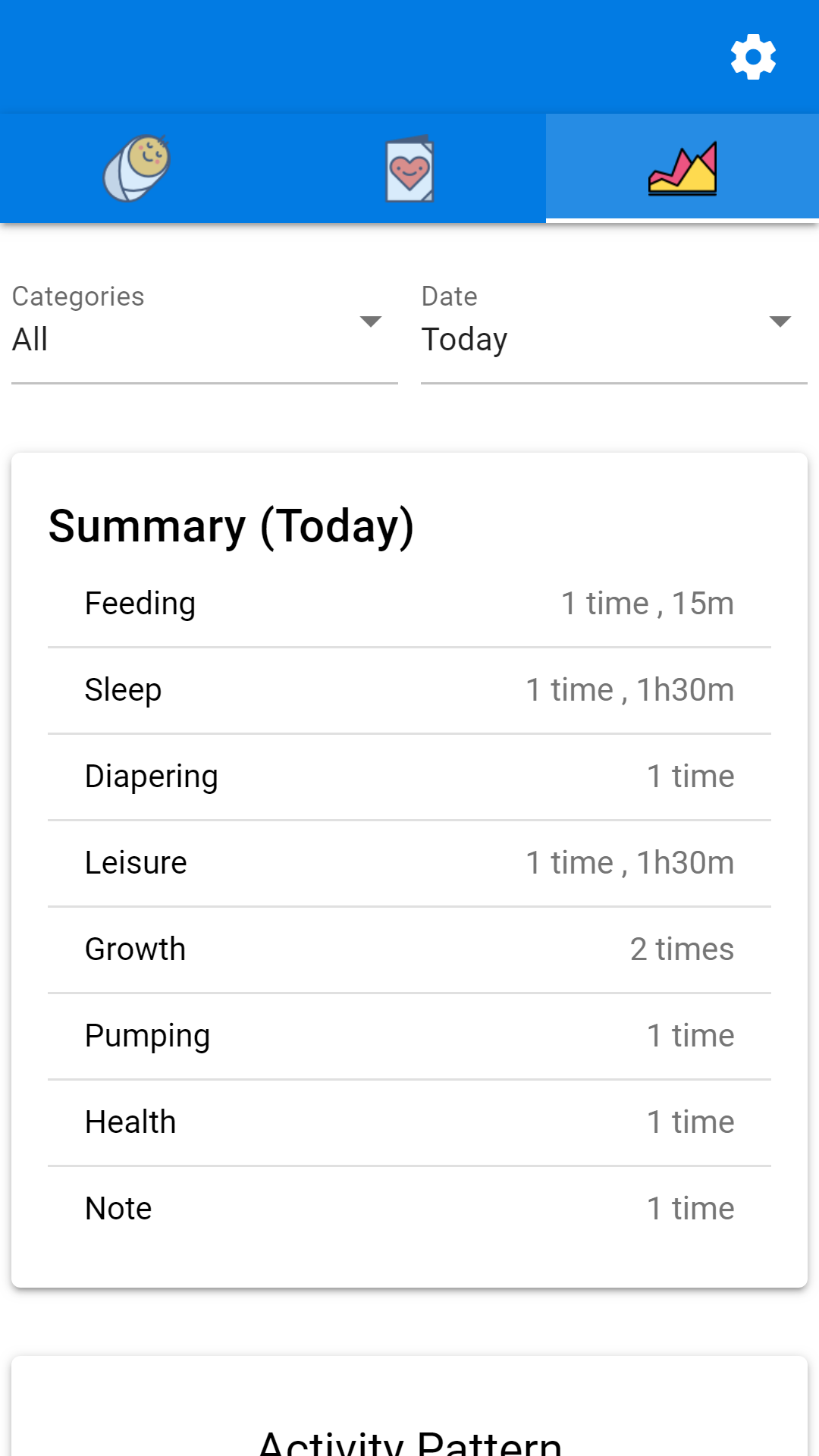This screenshot has height=1456, width=819.
Task: Switch to the baby tab
Action: point(136,168)
